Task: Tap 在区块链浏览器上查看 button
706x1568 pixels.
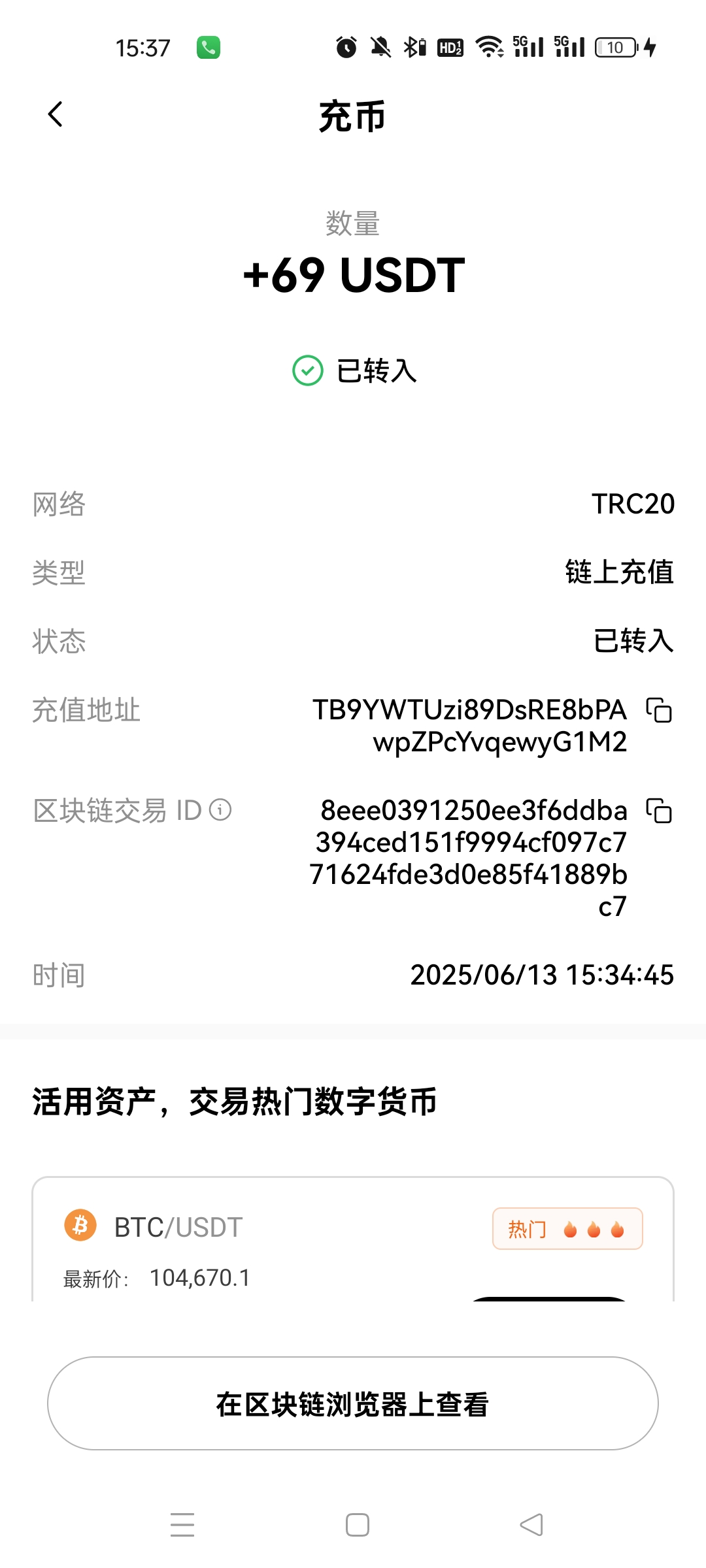Action: pos(353,1403)
